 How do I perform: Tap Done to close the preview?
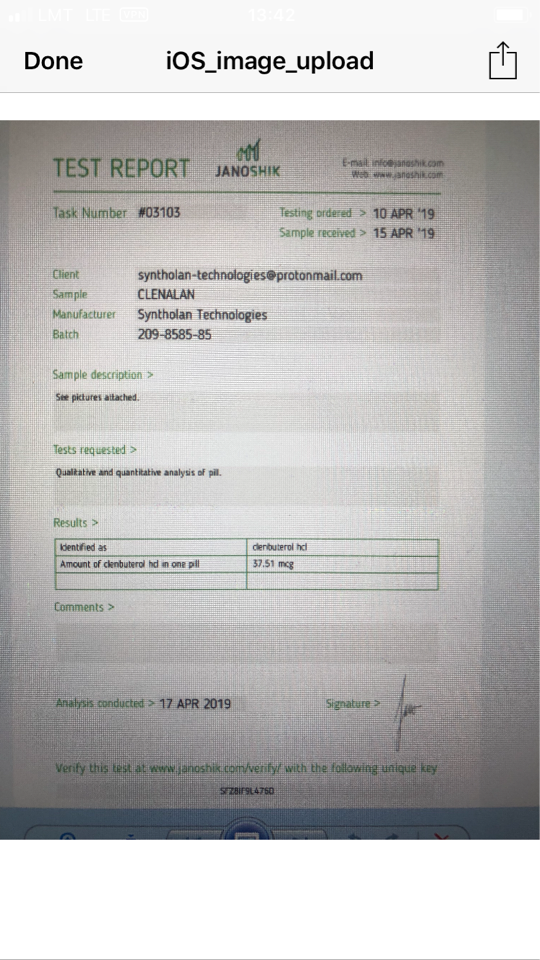53,61
